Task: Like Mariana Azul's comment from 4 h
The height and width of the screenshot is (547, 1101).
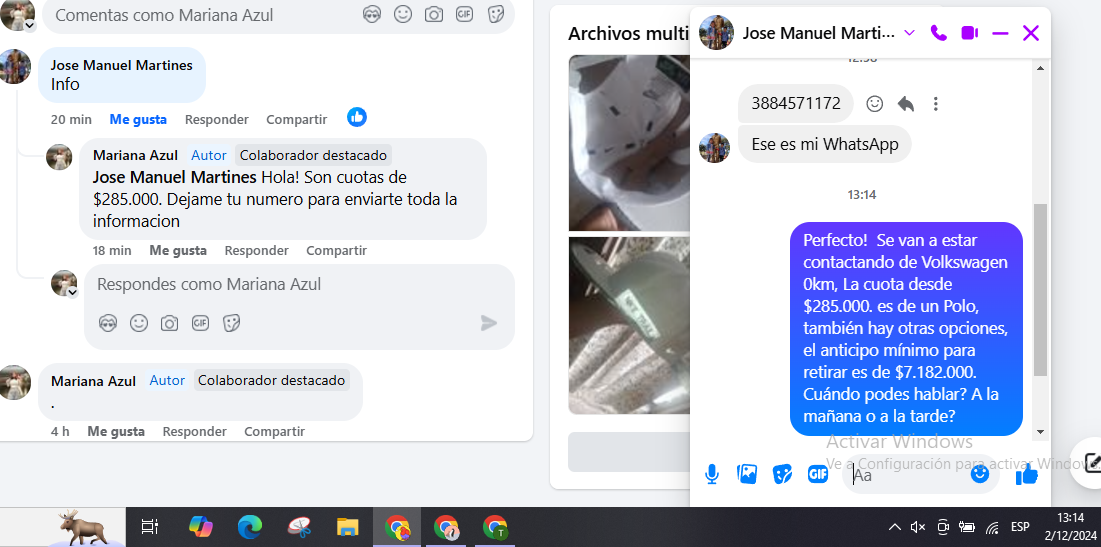Action: 116,431
